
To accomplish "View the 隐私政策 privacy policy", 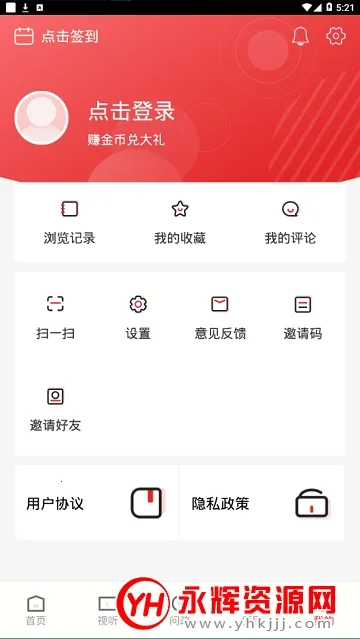I will (262, 503).
